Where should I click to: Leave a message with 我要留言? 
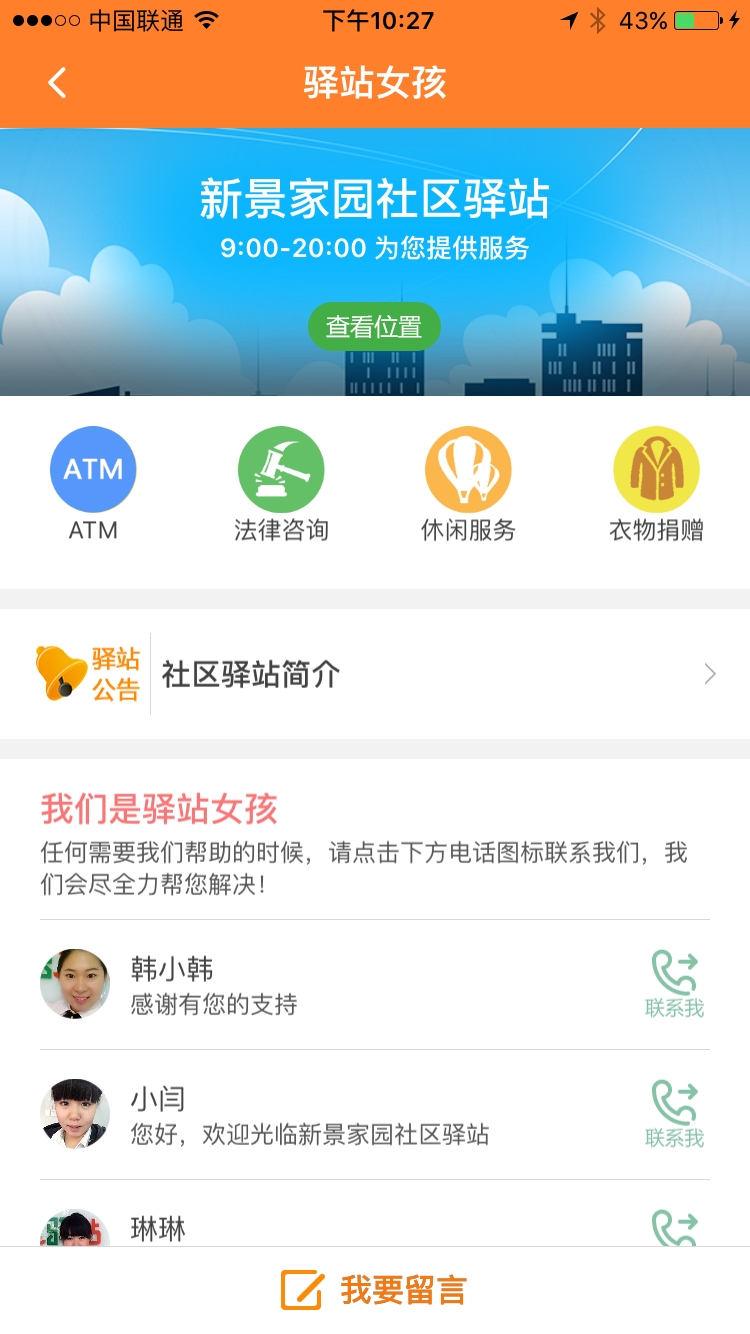point(375,1290)
